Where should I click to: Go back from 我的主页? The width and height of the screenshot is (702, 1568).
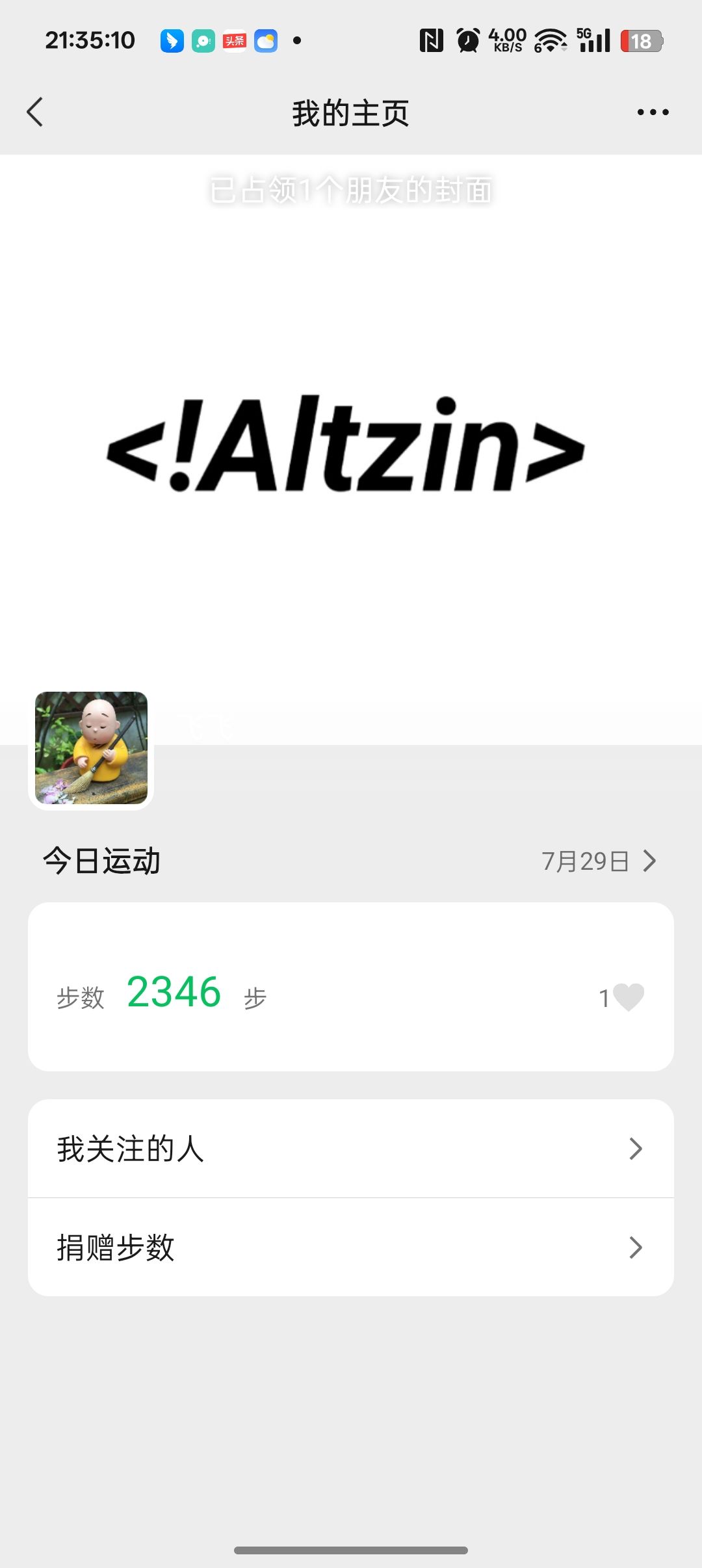(35, 112)
